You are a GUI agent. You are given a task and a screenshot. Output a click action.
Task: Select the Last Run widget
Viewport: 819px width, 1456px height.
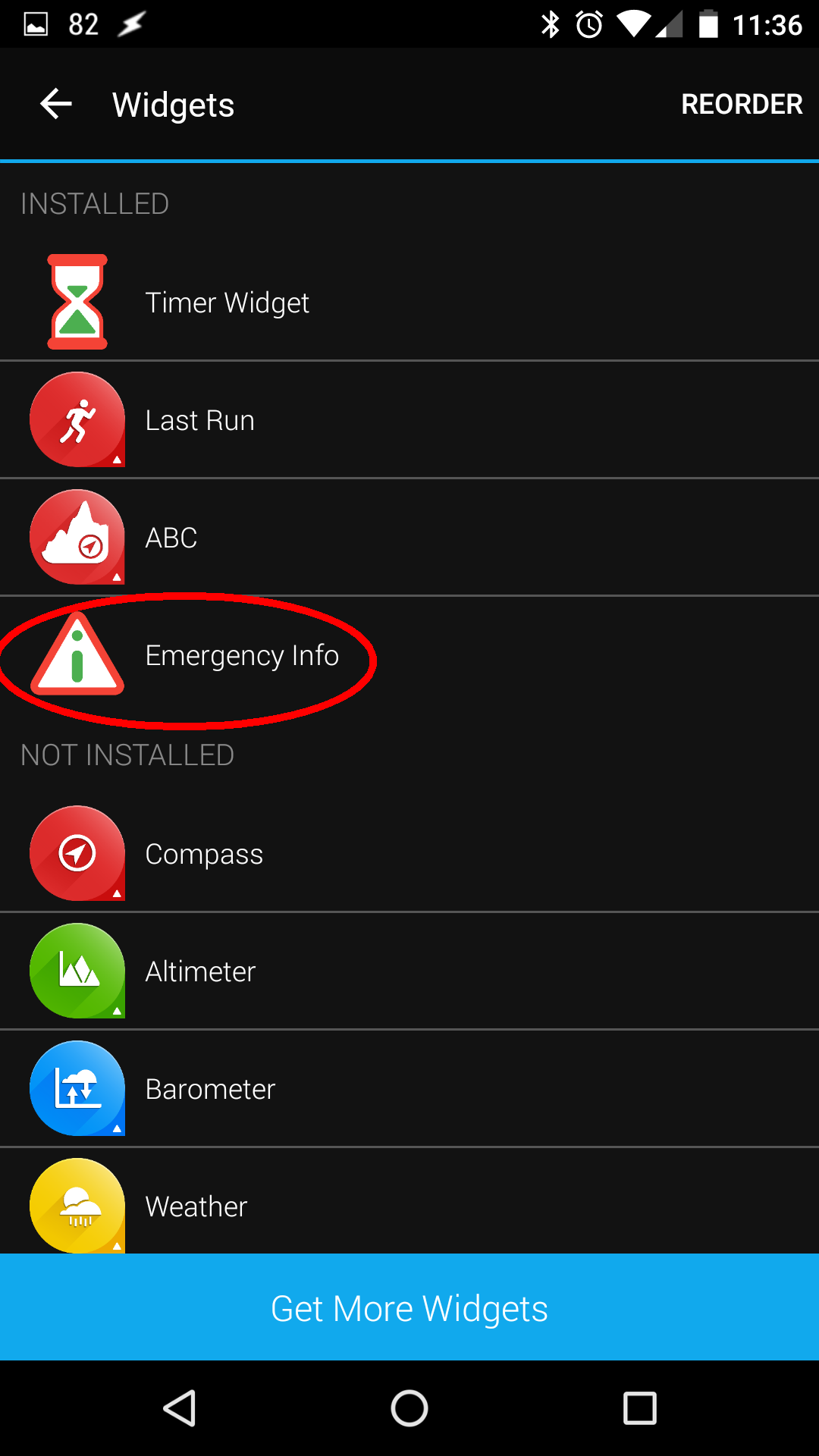409,419
